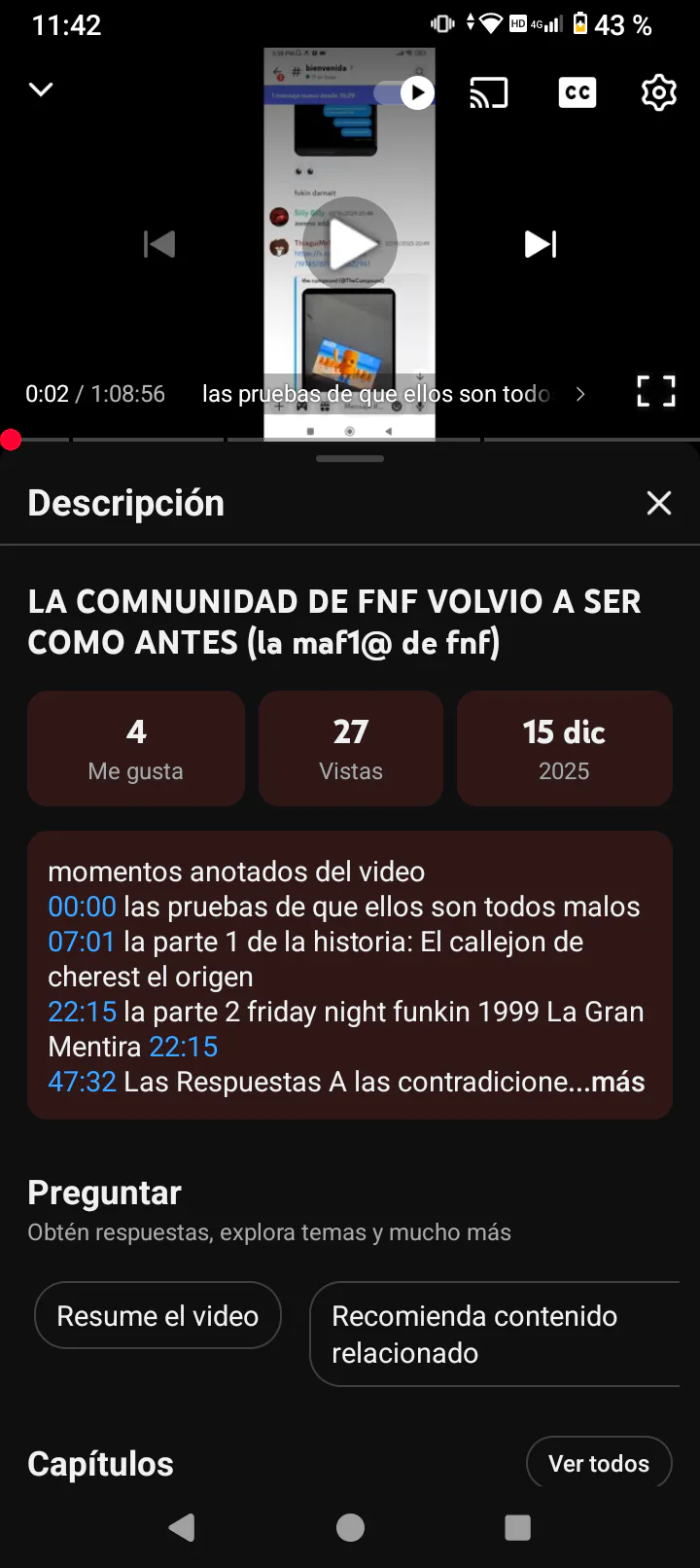The height and width of the screenshot is (1568, 700).
Task: Go to the system home screen
Action: 350,1528
